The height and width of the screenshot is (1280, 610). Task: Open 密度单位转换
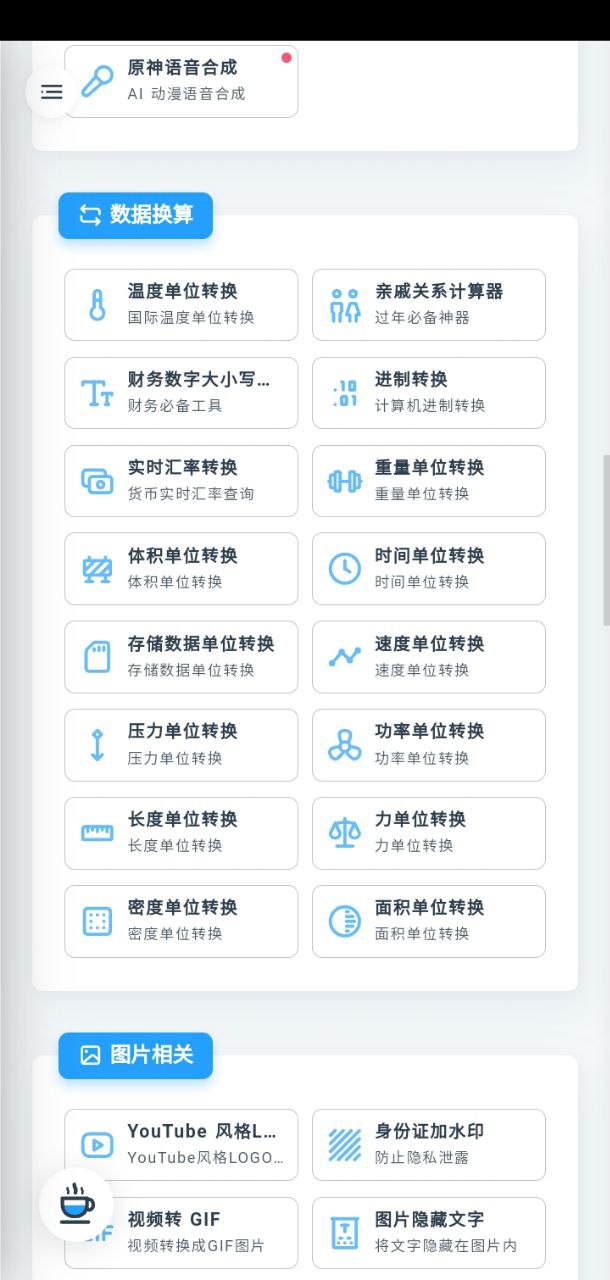181,921
